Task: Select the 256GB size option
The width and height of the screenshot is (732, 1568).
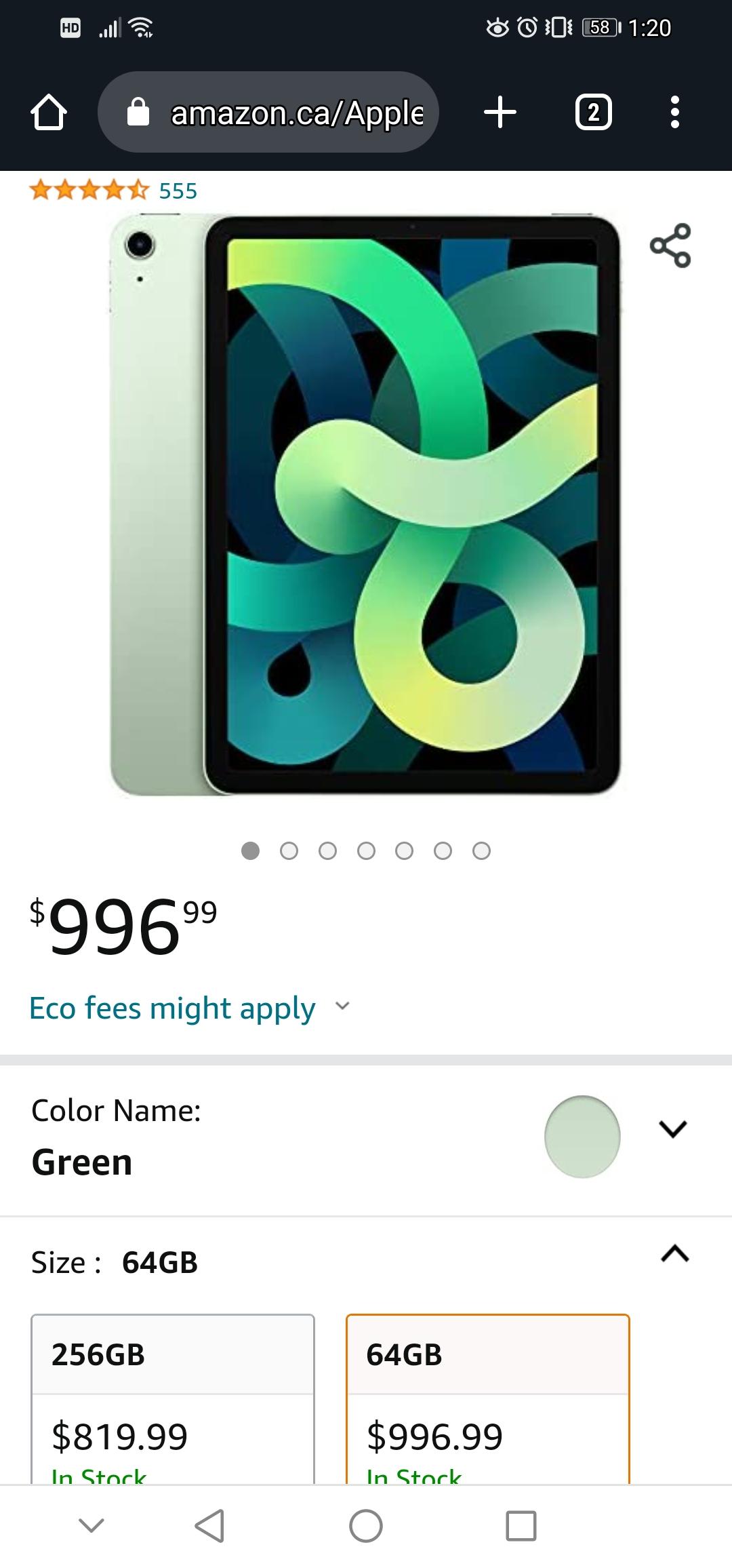Action: click(173, 1397)
